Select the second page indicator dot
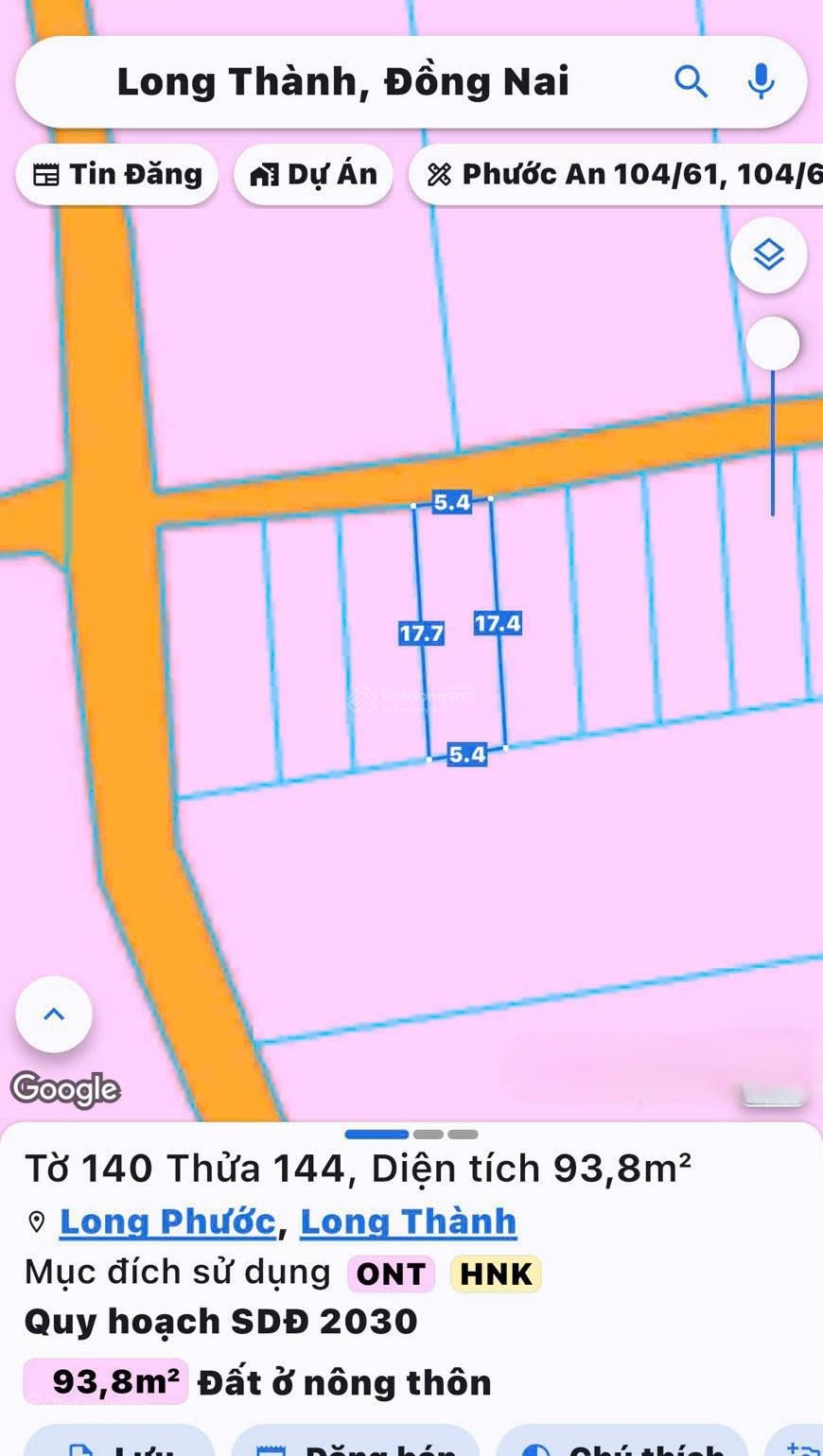823x1456 pixels. click(x=427, y=1134)
